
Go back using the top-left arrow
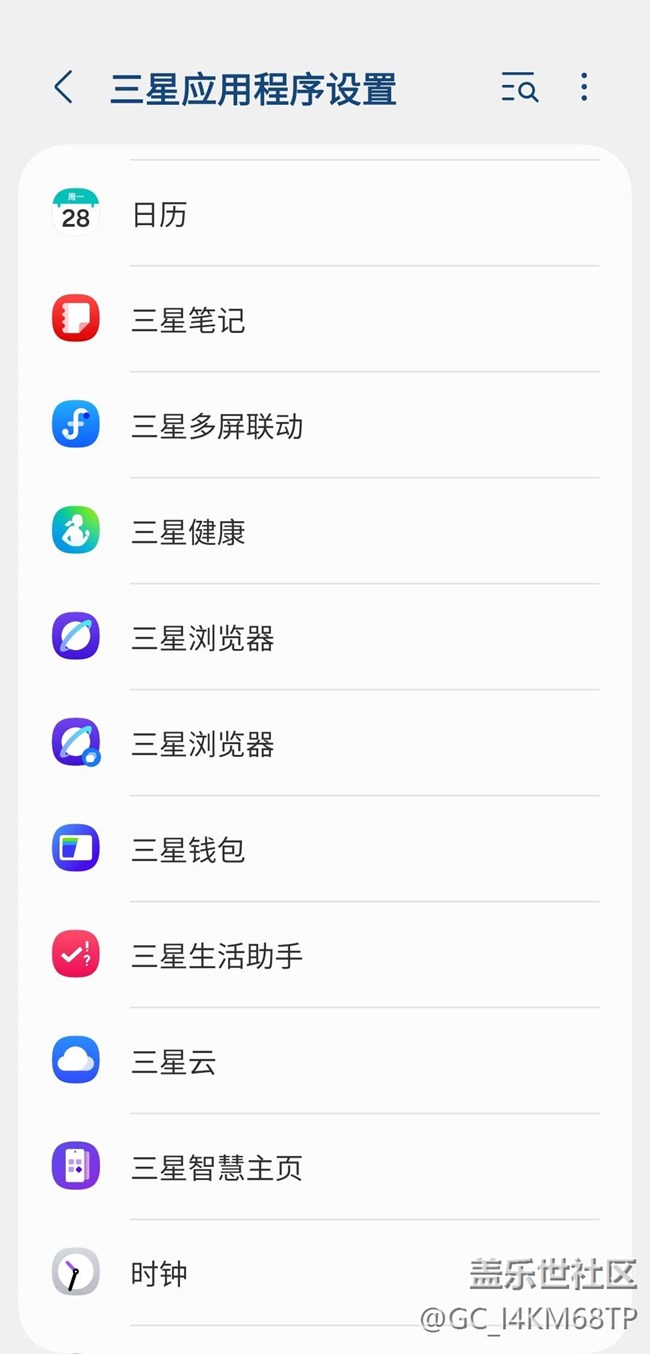[63, 87]
